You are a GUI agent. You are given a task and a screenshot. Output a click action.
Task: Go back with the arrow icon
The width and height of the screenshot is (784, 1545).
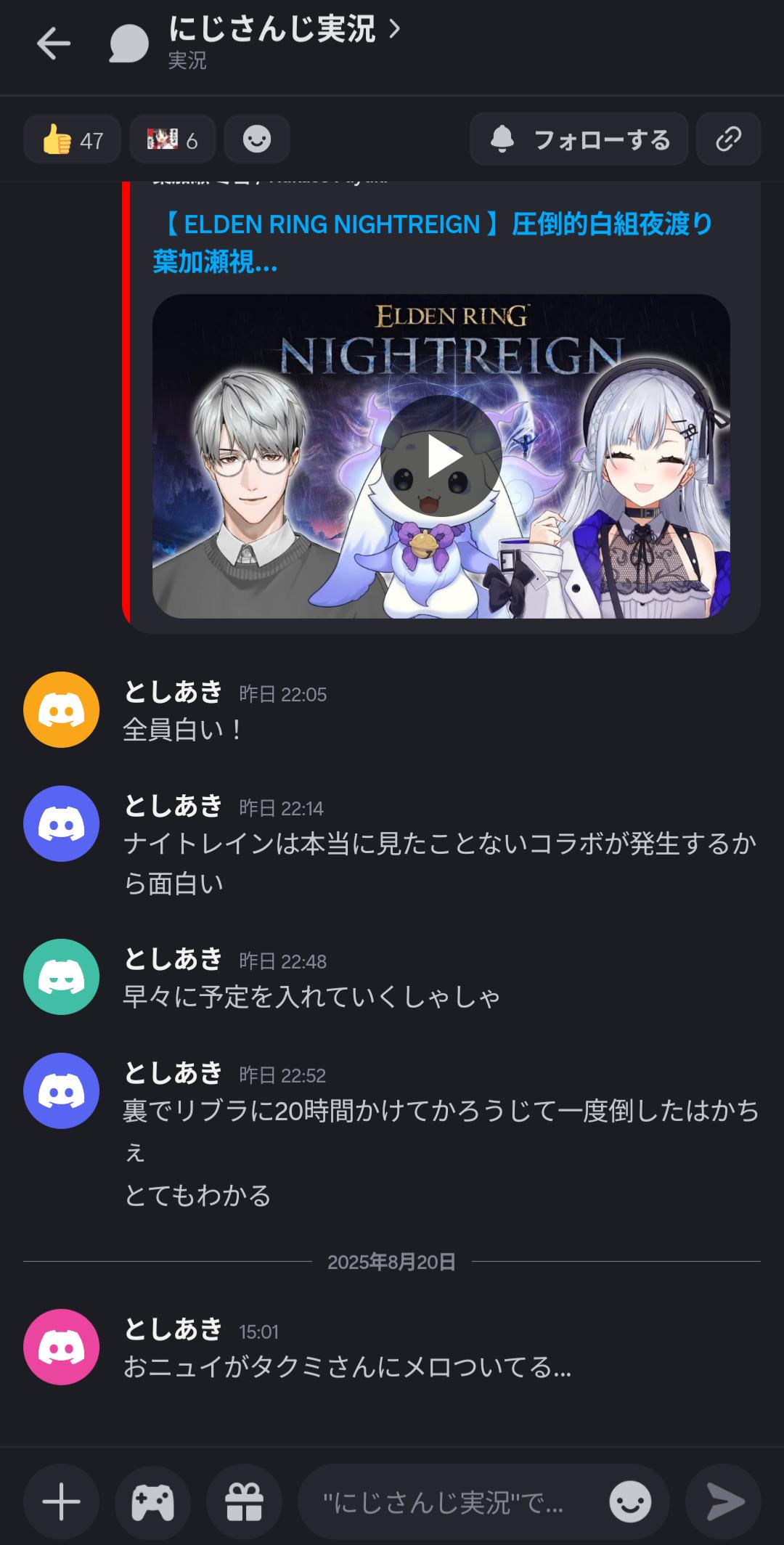point(54,44)
